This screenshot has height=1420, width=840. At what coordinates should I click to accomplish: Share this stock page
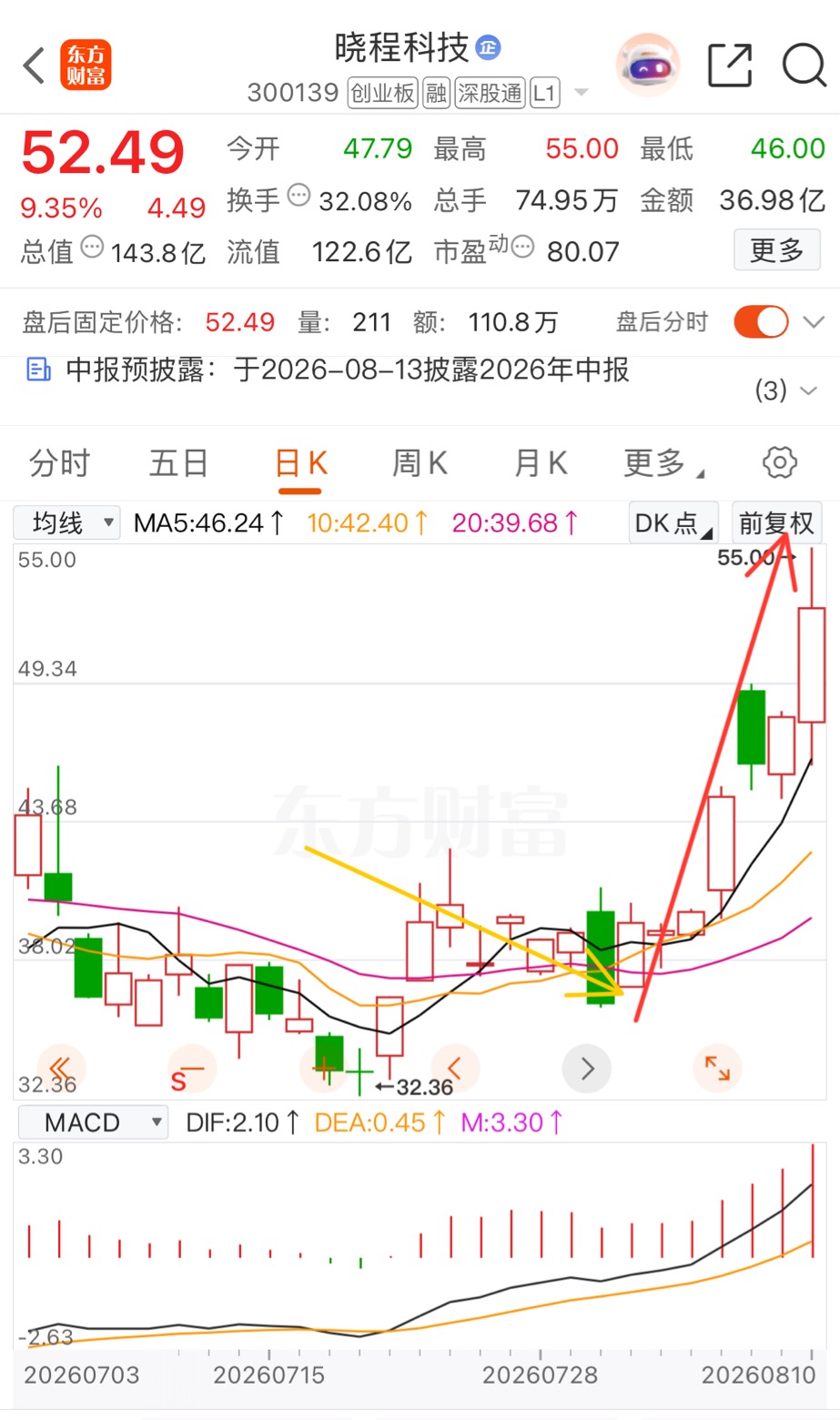(x=730, y=66)
